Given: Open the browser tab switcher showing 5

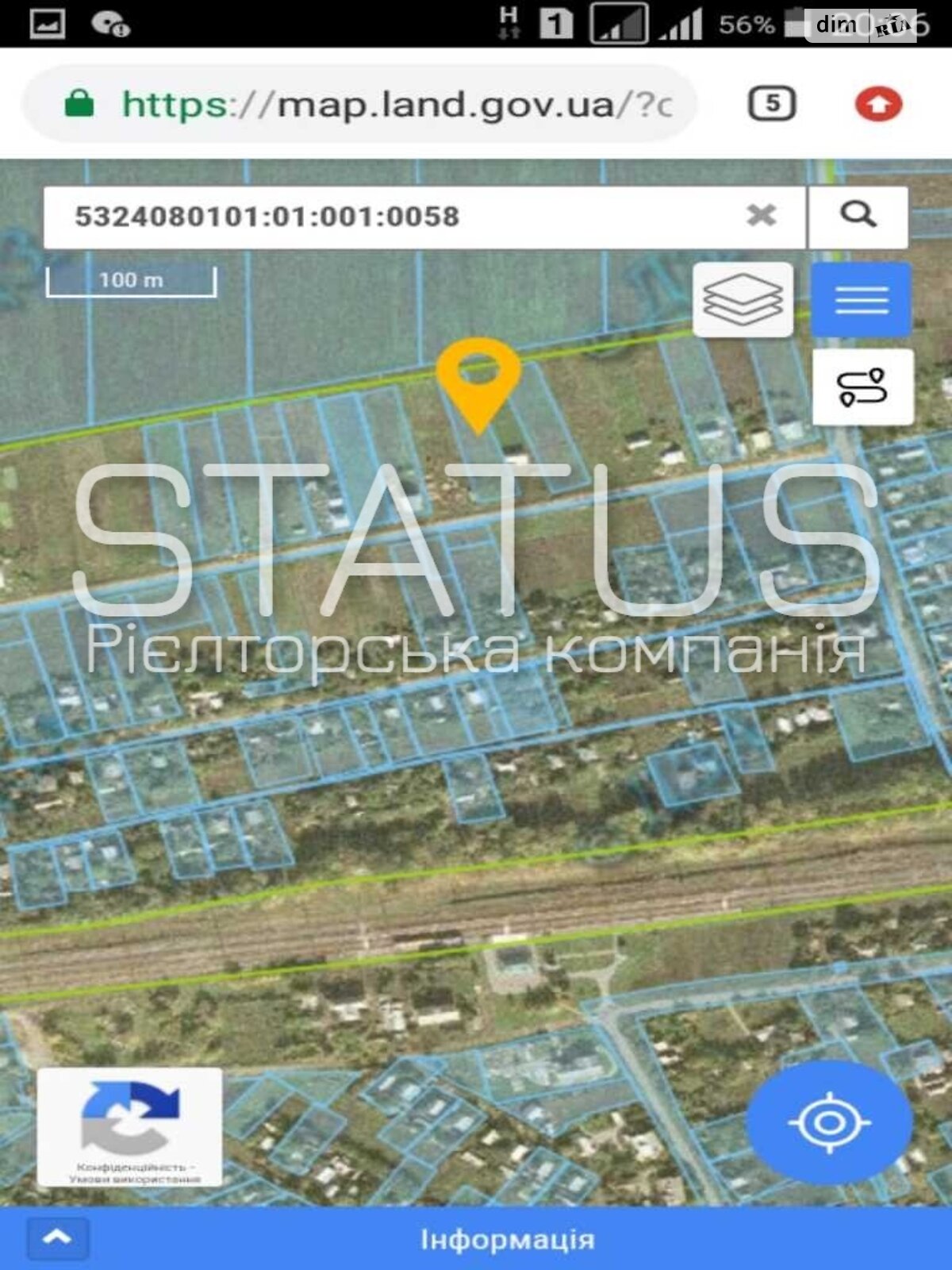Looking at the screenshot, I should (x=772, y=104).
